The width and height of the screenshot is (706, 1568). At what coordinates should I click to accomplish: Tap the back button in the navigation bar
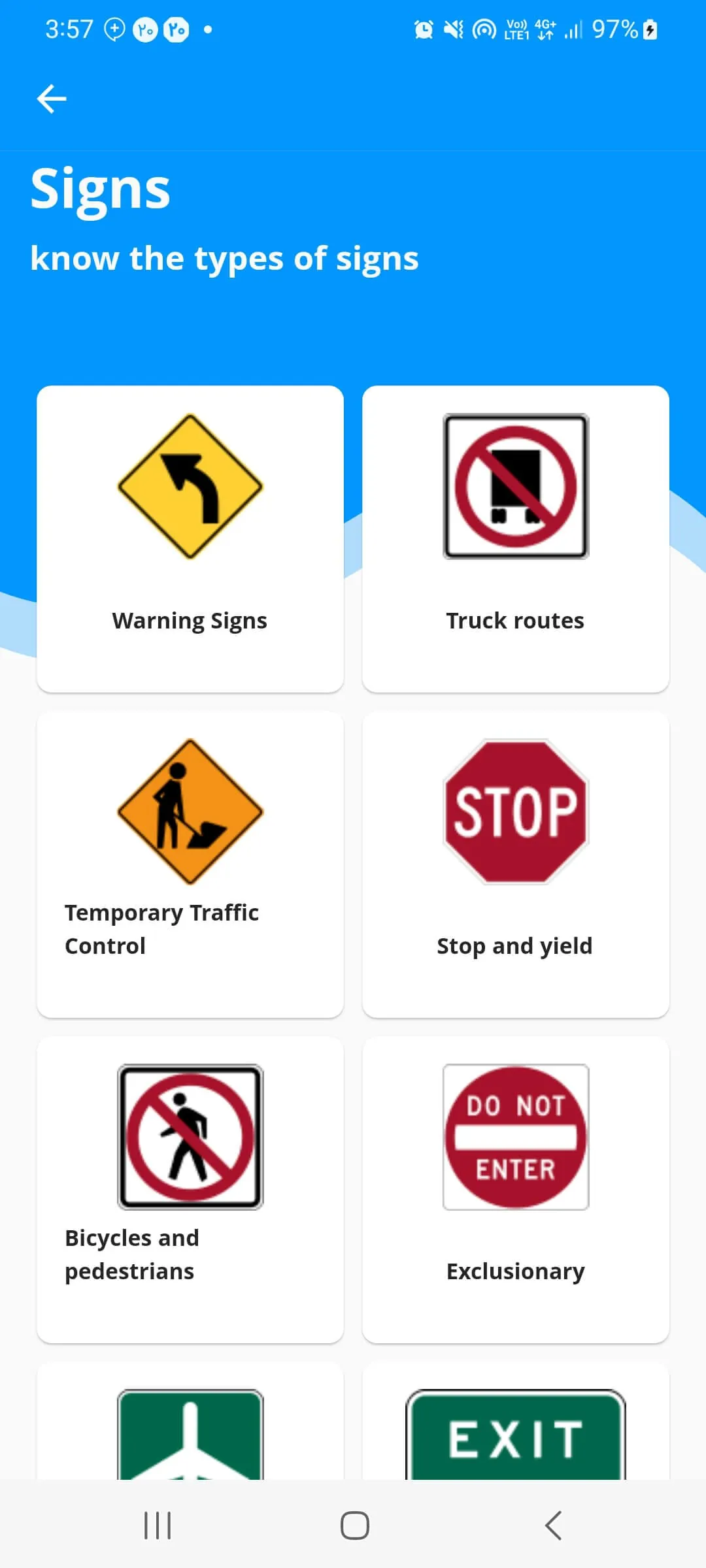(x=552, y=1526)
